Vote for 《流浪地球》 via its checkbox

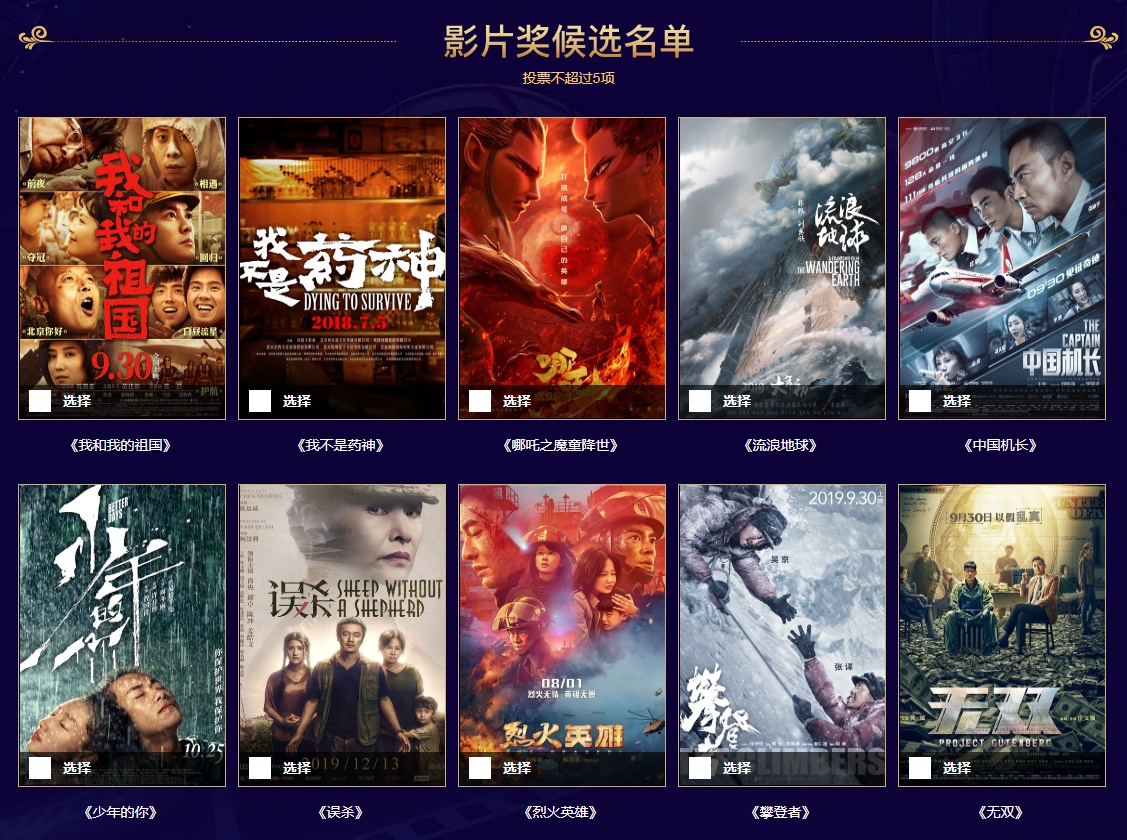[700, 401]
